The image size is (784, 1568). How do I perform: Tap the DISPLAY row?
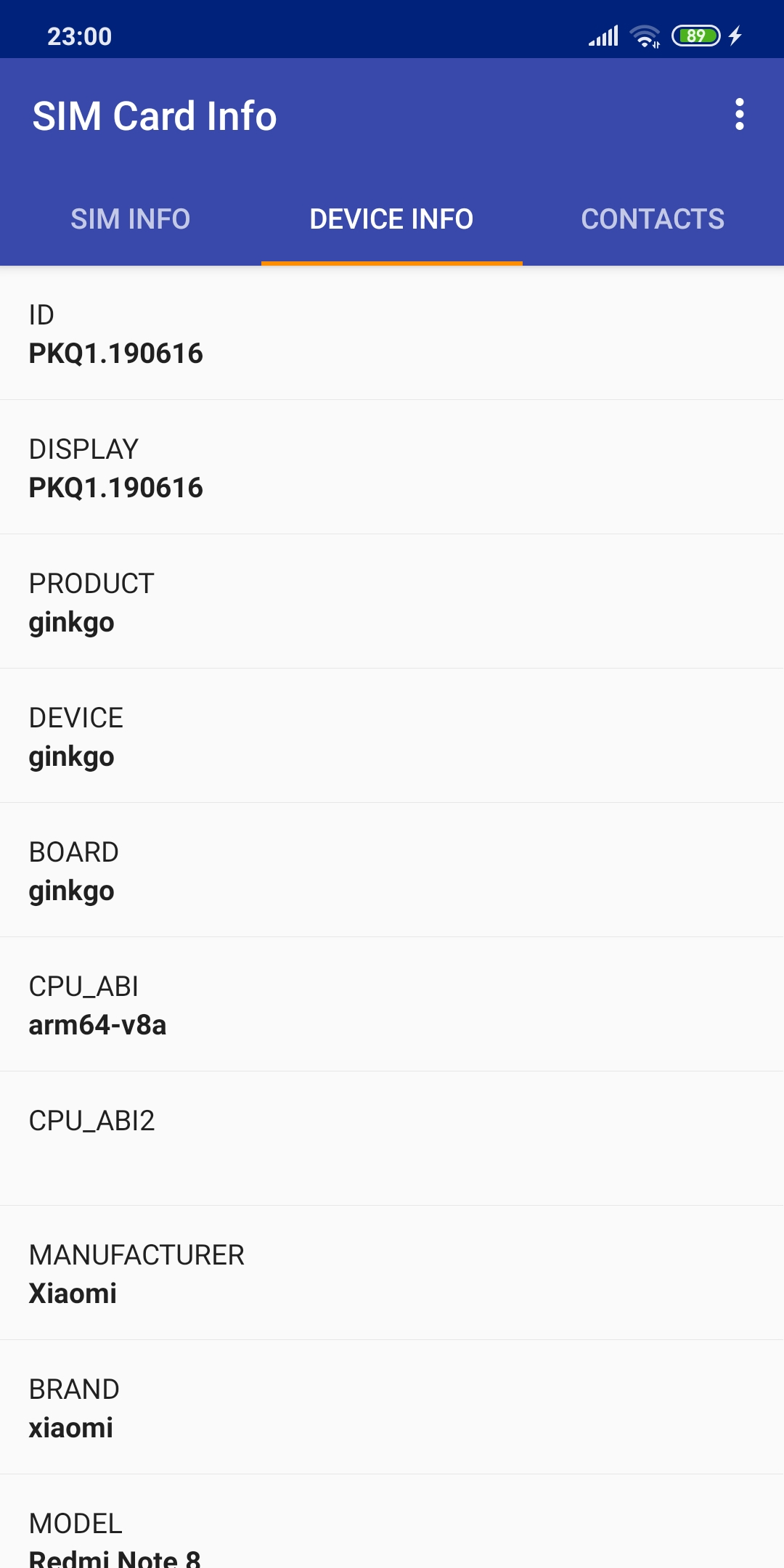click(x=392, y=468)
